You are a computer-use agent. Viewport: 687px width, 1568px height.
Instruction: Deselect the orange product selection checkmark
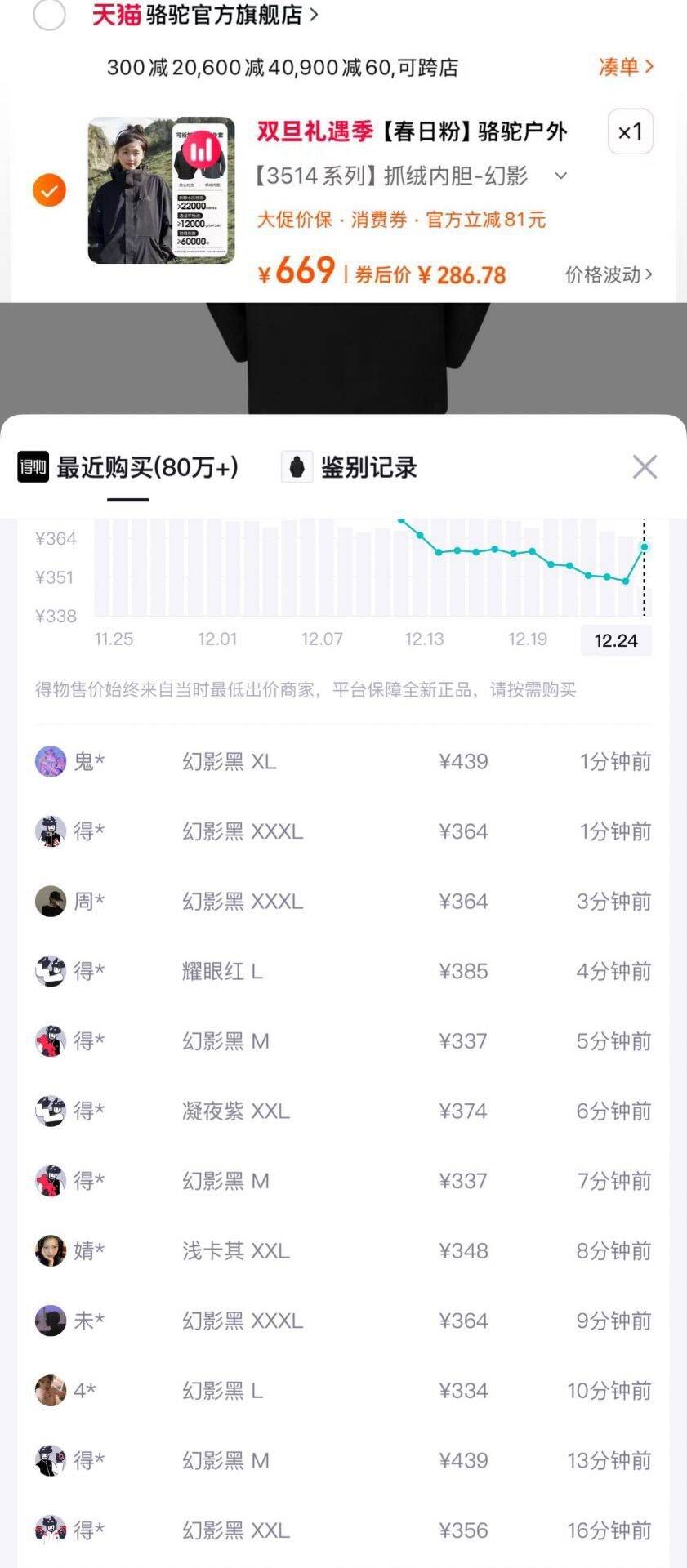click(48, 189)
